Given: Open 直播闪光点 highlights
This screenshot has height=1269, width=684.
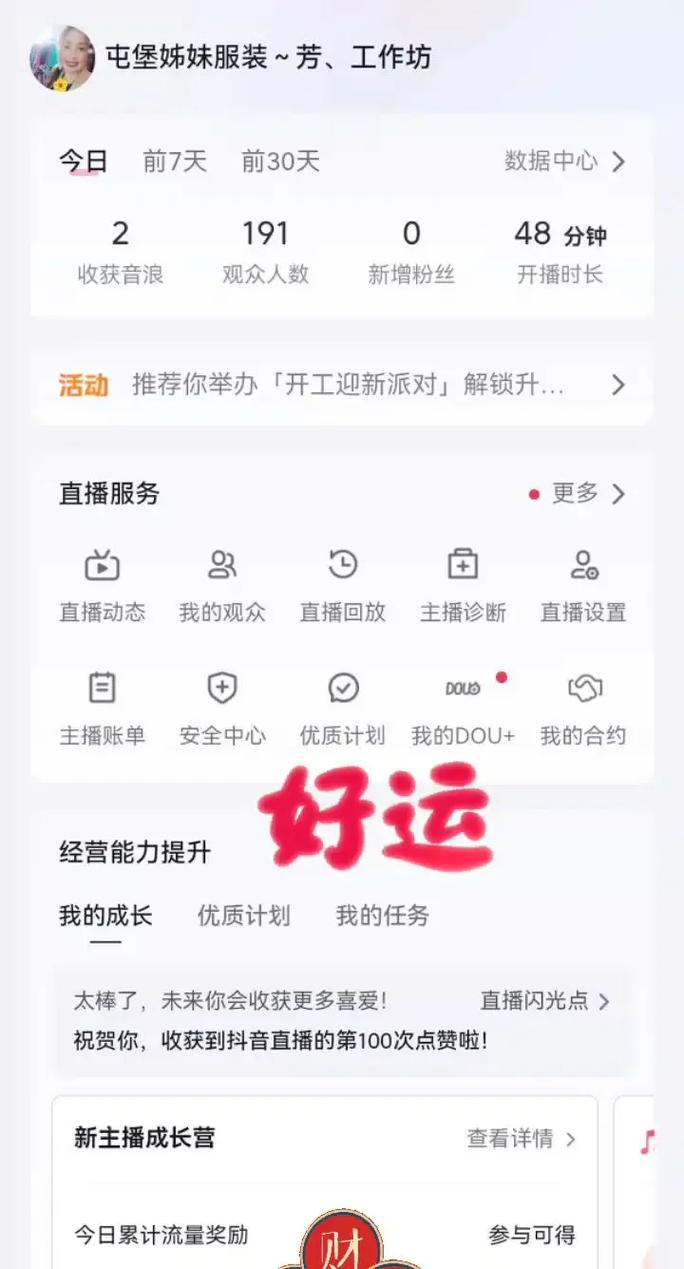Looking at the screenshot, I should pos(544,1001).
